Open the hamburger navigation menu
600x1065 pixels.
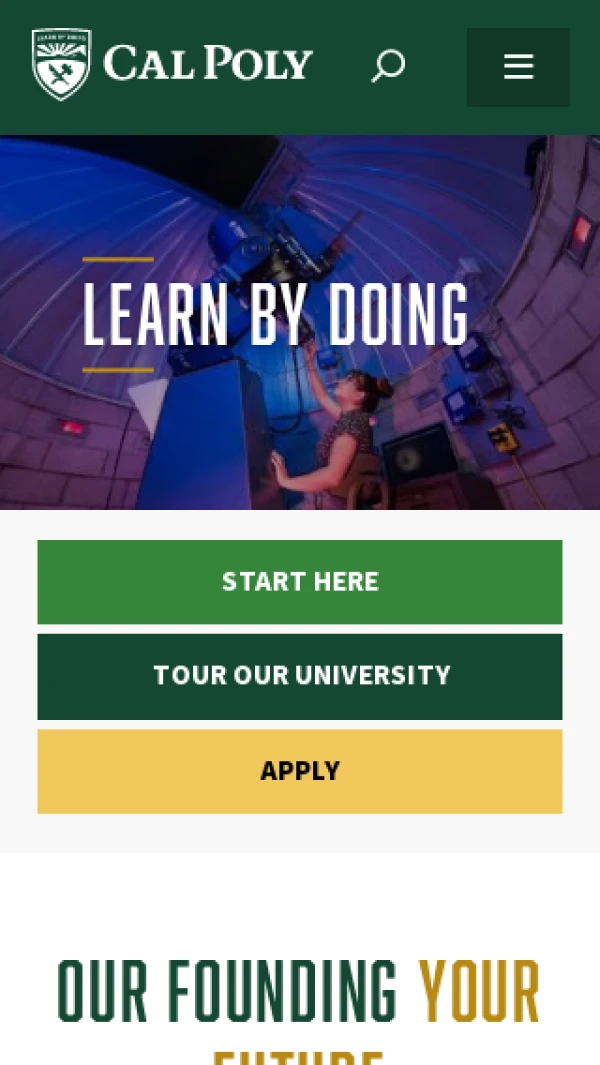[x=518, y=67]
